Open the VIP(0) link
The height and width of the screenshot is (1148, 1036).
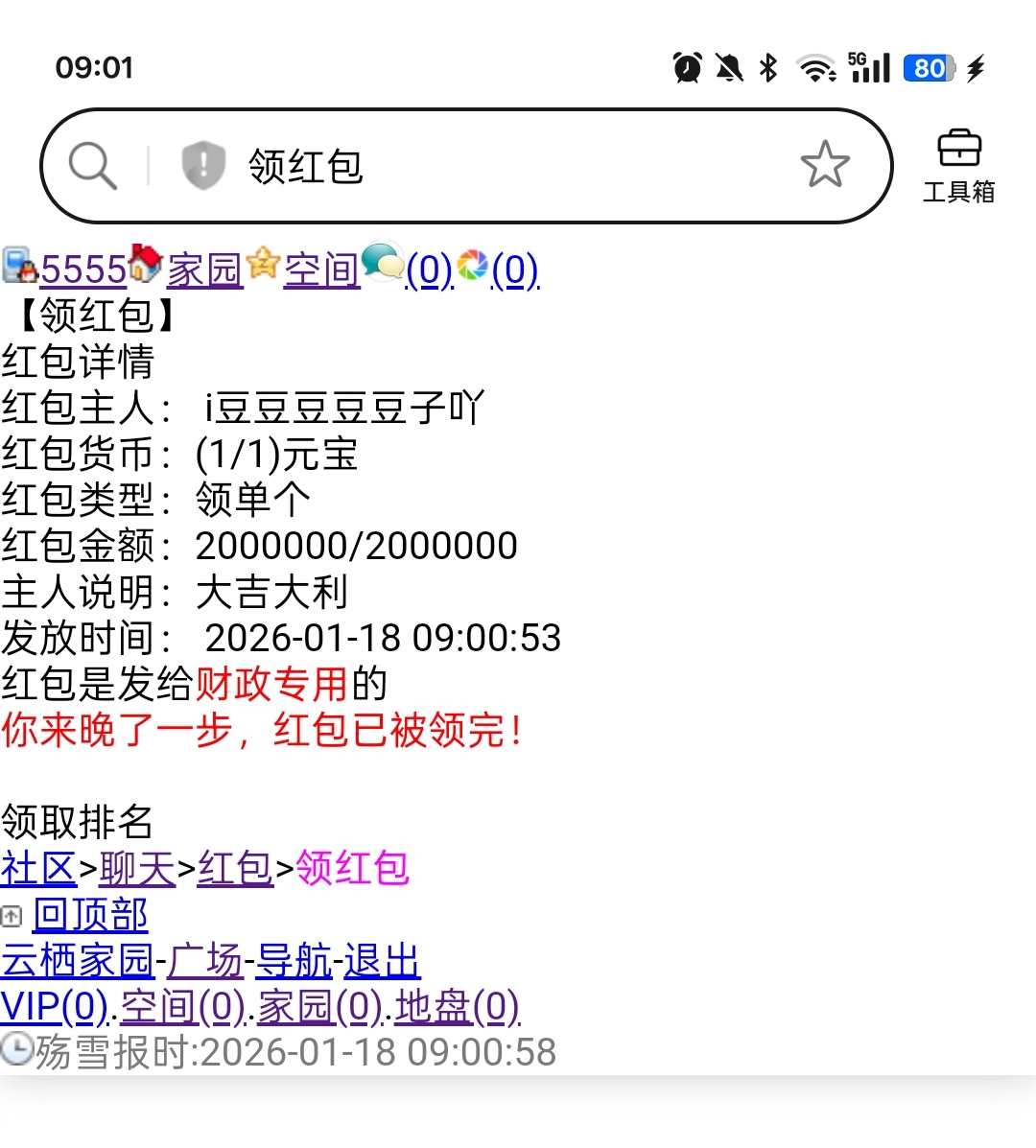[54, 1007]
